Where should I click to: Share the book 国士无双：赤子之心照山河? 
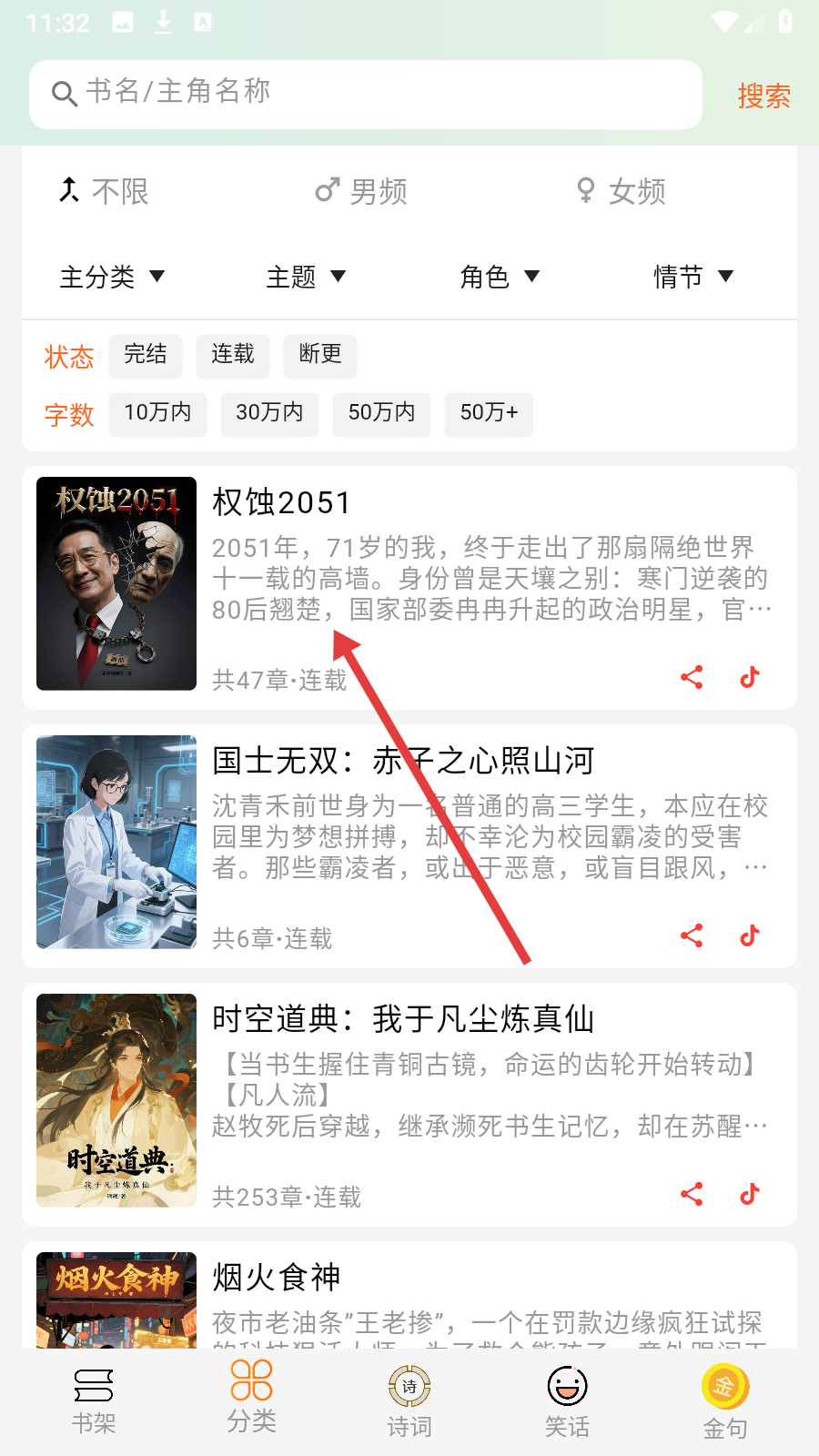coord(692,935)
